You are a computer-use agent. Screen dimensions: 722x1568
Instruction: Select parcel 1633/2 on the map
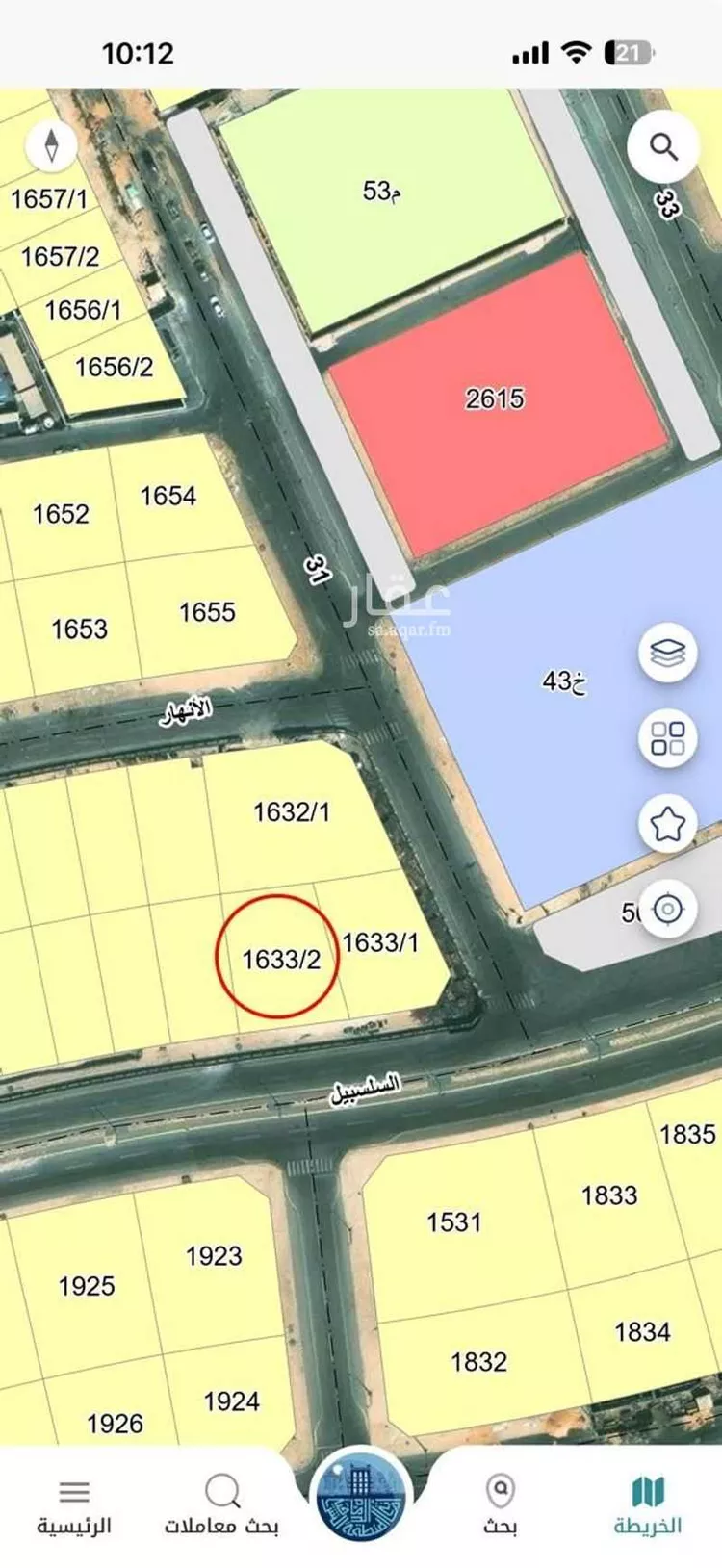click(280, 959)
